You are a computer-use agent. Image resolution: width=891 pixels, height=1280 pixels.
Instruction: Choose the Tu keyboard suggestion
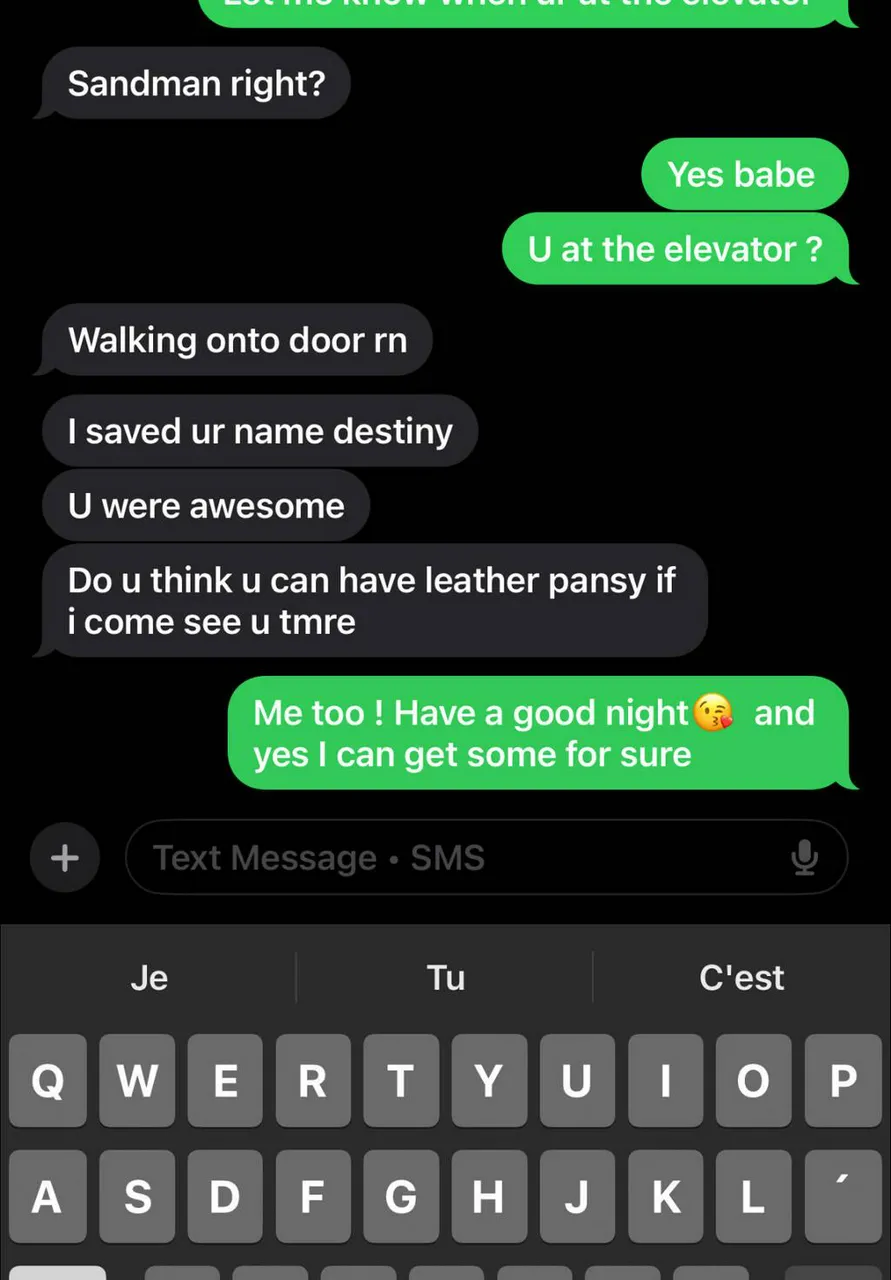(x=445, y=977)
